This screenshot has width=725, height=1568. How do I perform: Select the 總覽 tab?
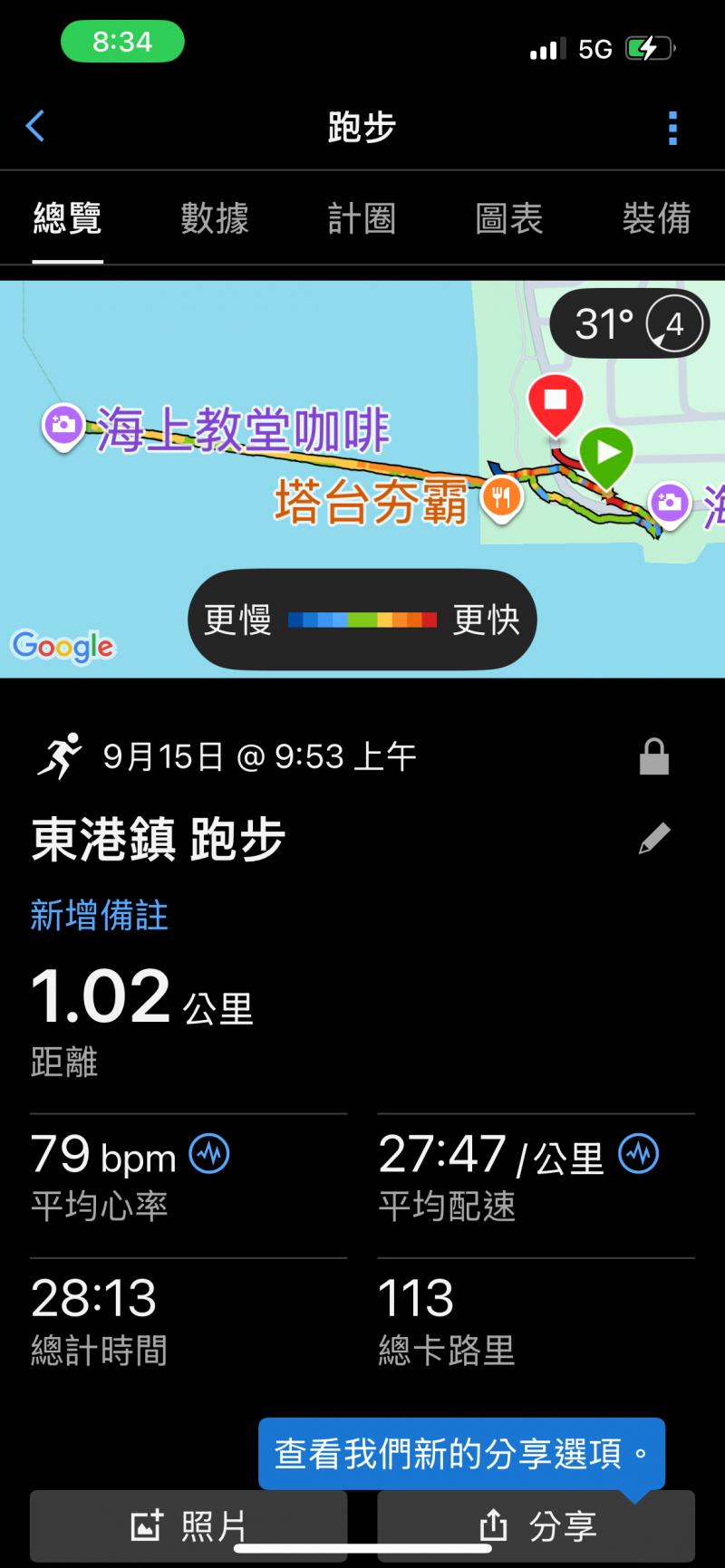click(x=67, y=218)
